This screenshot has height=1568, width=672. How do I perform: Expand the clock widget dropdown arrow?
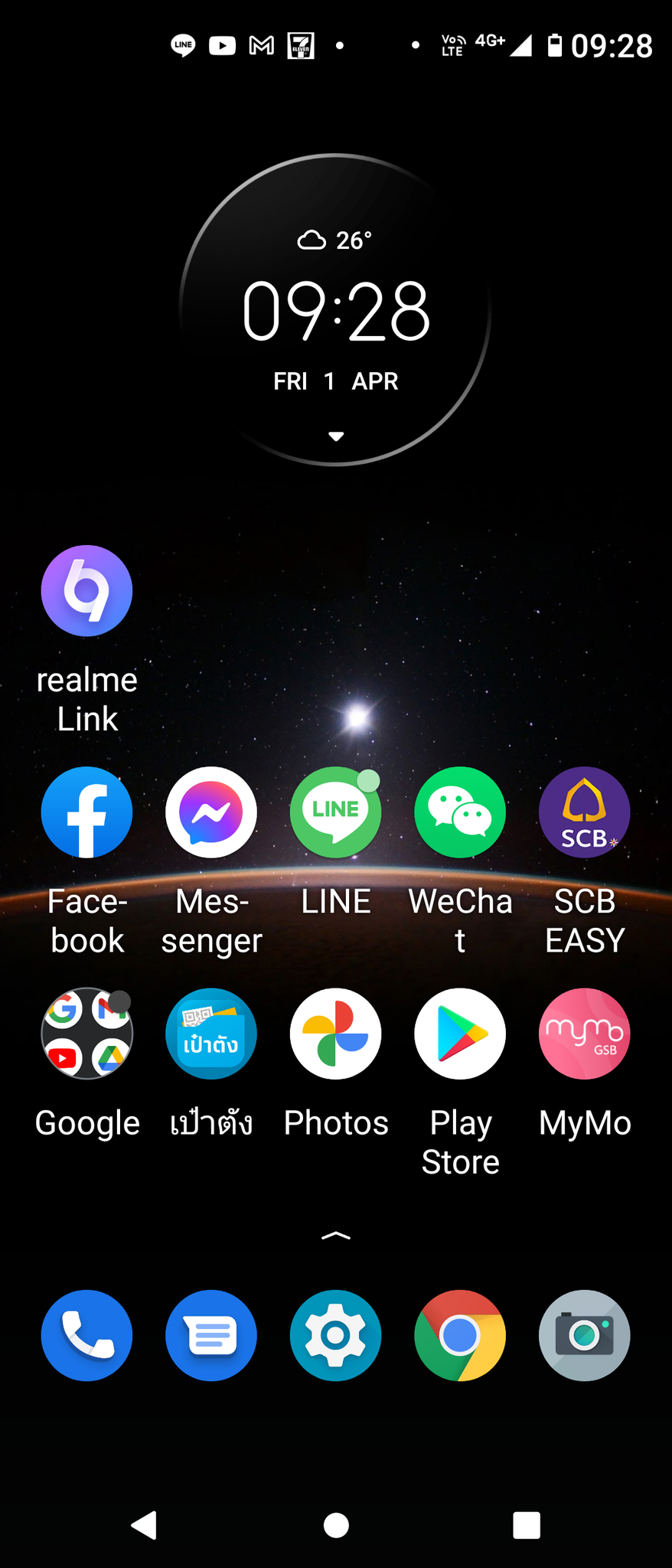335,436
